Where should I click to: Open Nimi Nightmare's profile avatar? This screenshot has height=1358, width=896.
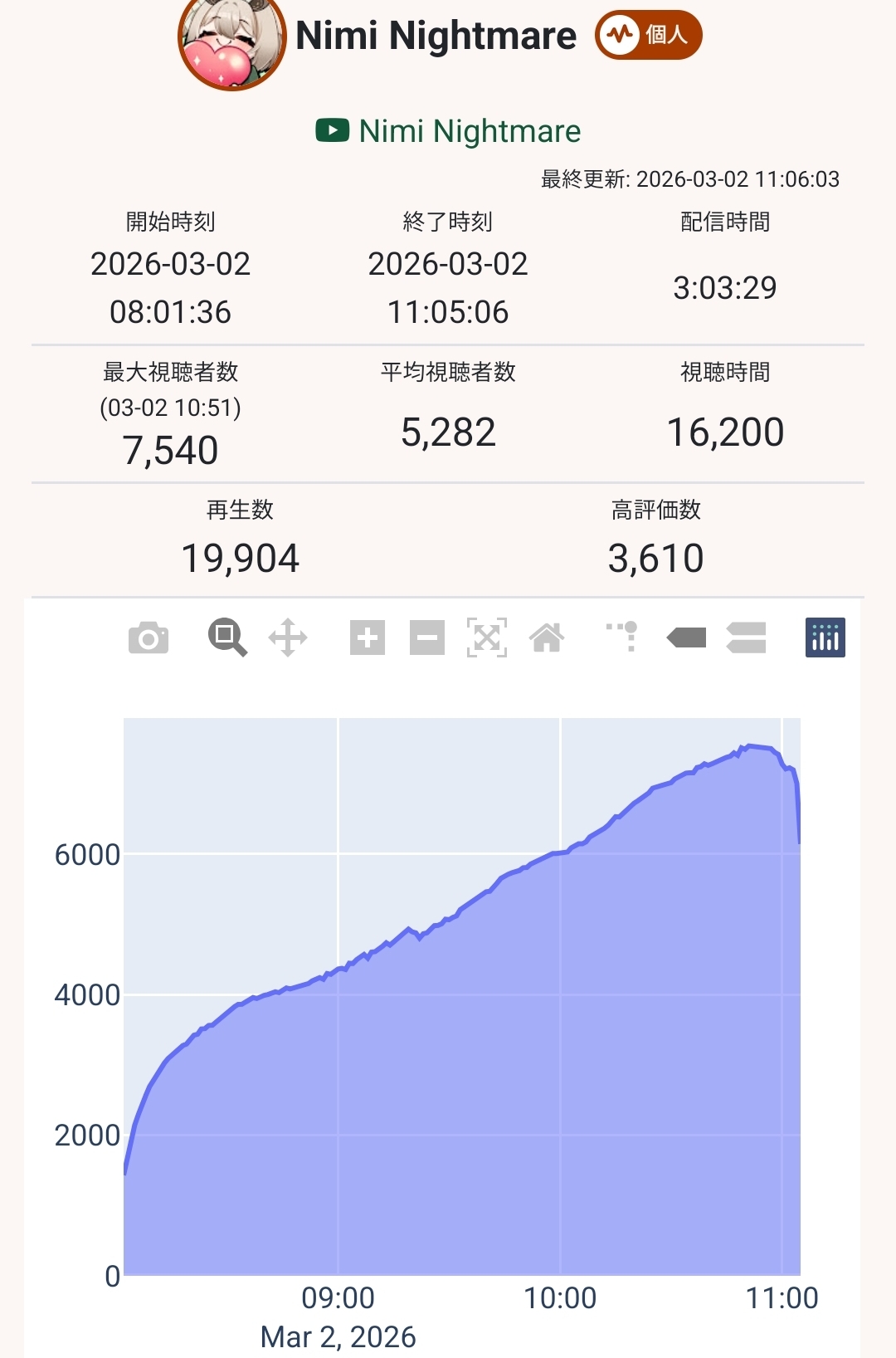point(232,42)
